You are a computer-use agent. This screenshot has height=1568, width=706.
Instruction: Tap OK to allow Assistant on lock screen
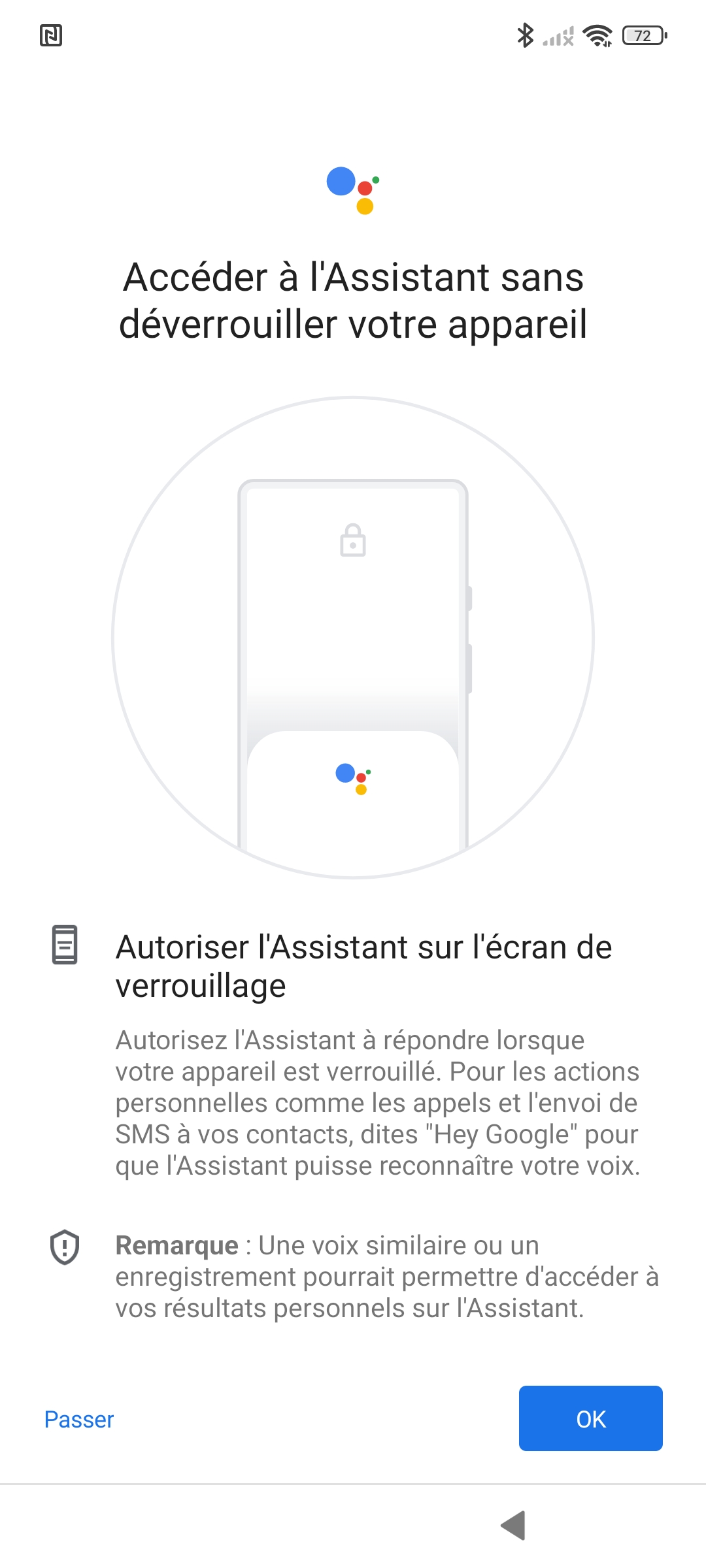(x=590, y=1418)
